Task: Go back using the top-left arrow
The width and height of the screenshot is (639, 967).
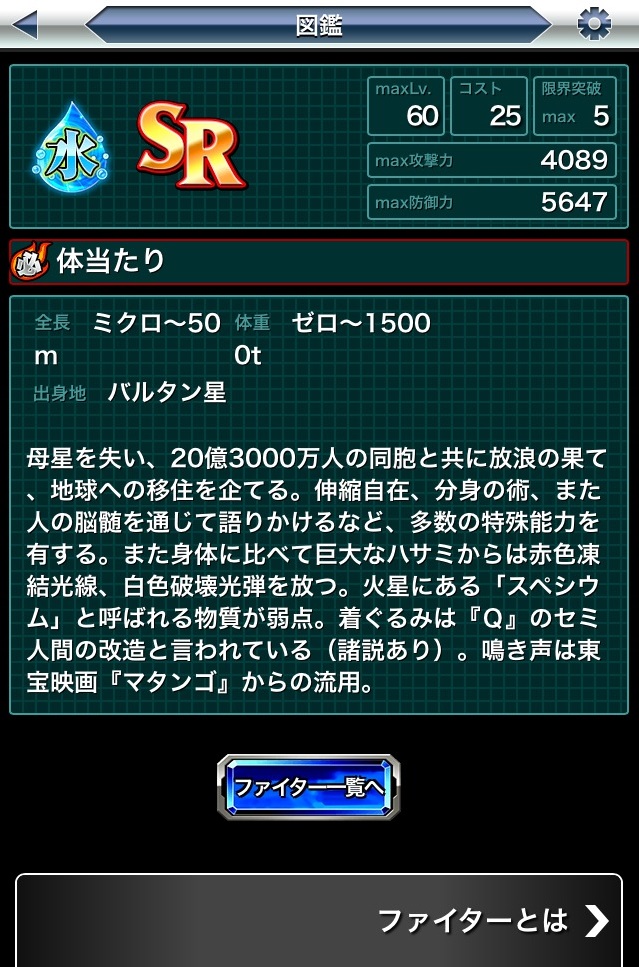Action: pyautogui.click(x=24, y=24)
